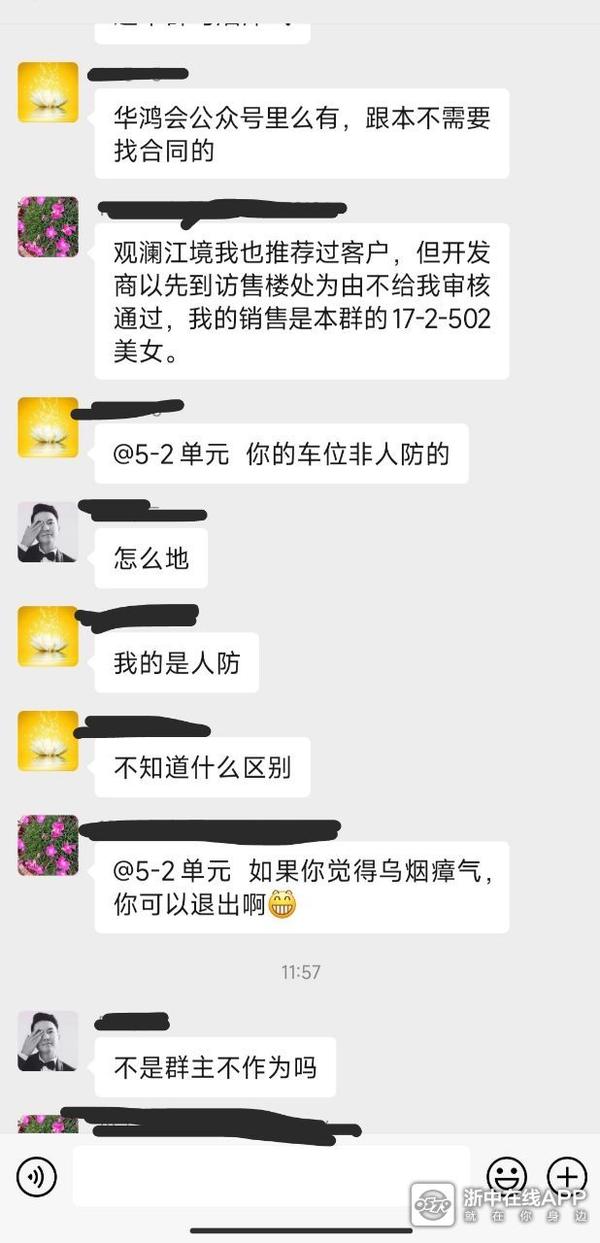Screen dimensions: 600x1243
Task: Tap lotus avatar beside 你的车位非人防的
Action: point(48,428)
